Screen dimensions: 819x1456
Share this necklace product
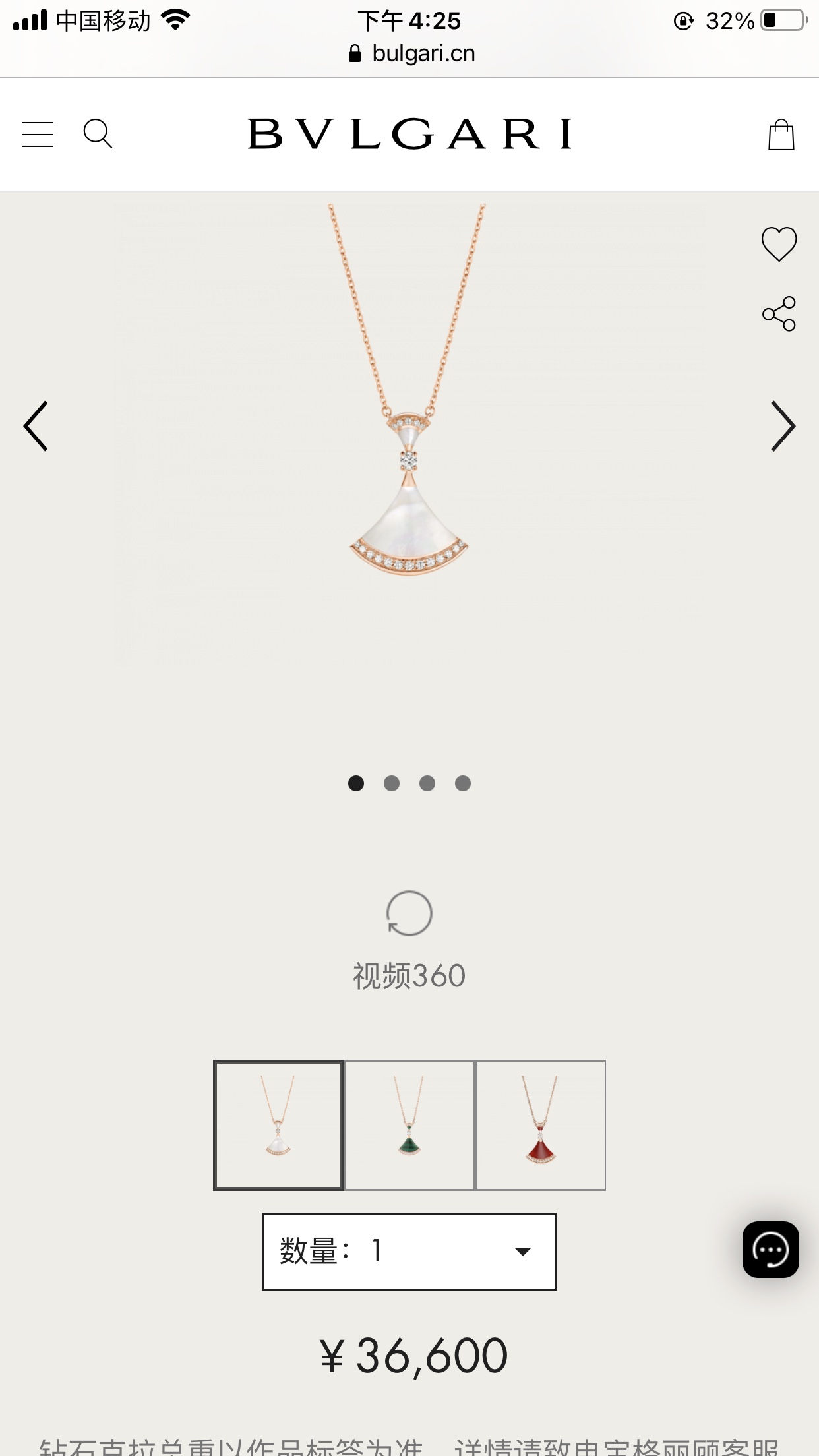pyautogui.click(x=779, y=314)
